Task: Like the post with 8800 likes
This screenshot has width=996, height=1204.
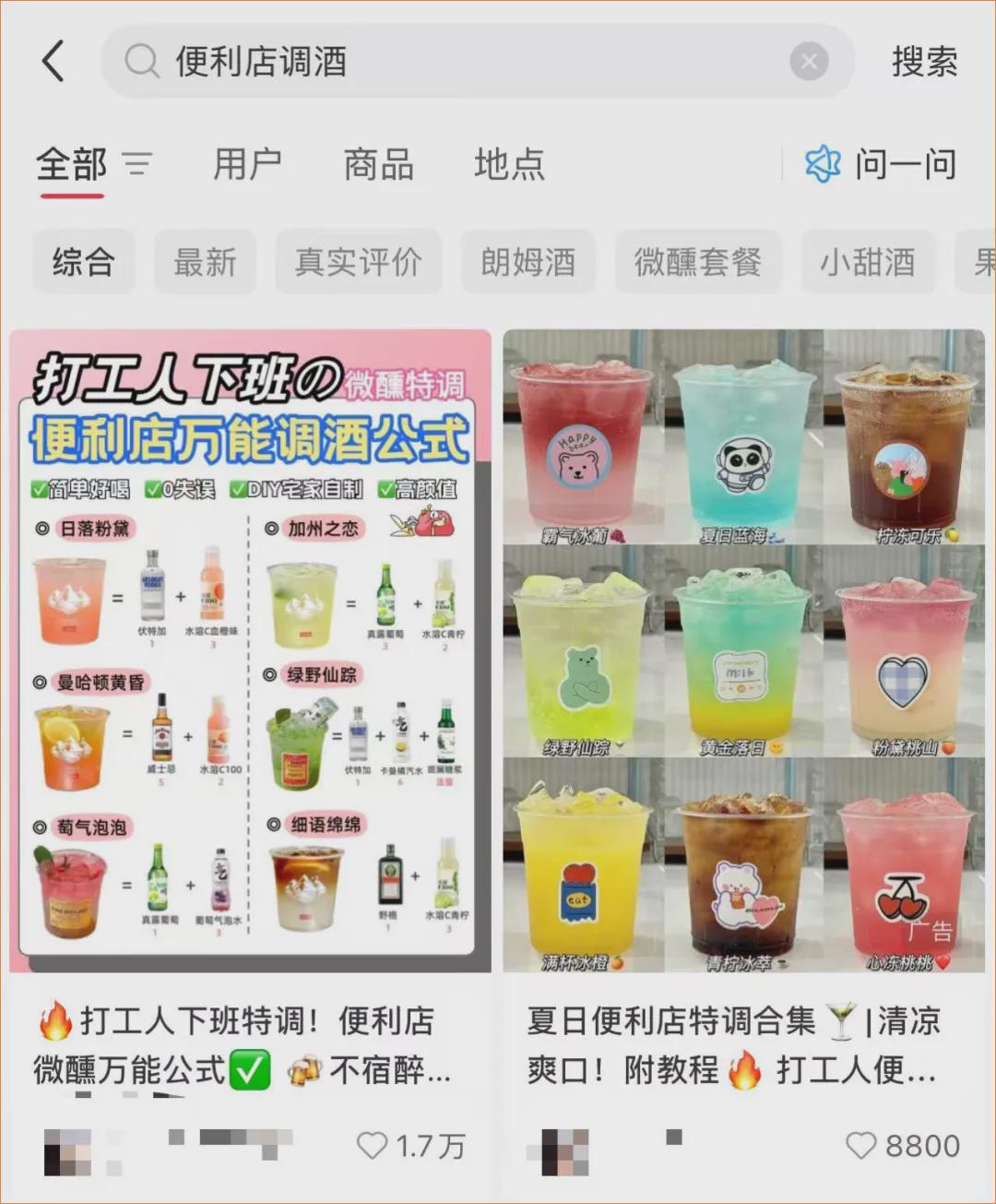Action: tap(861, 1146)
